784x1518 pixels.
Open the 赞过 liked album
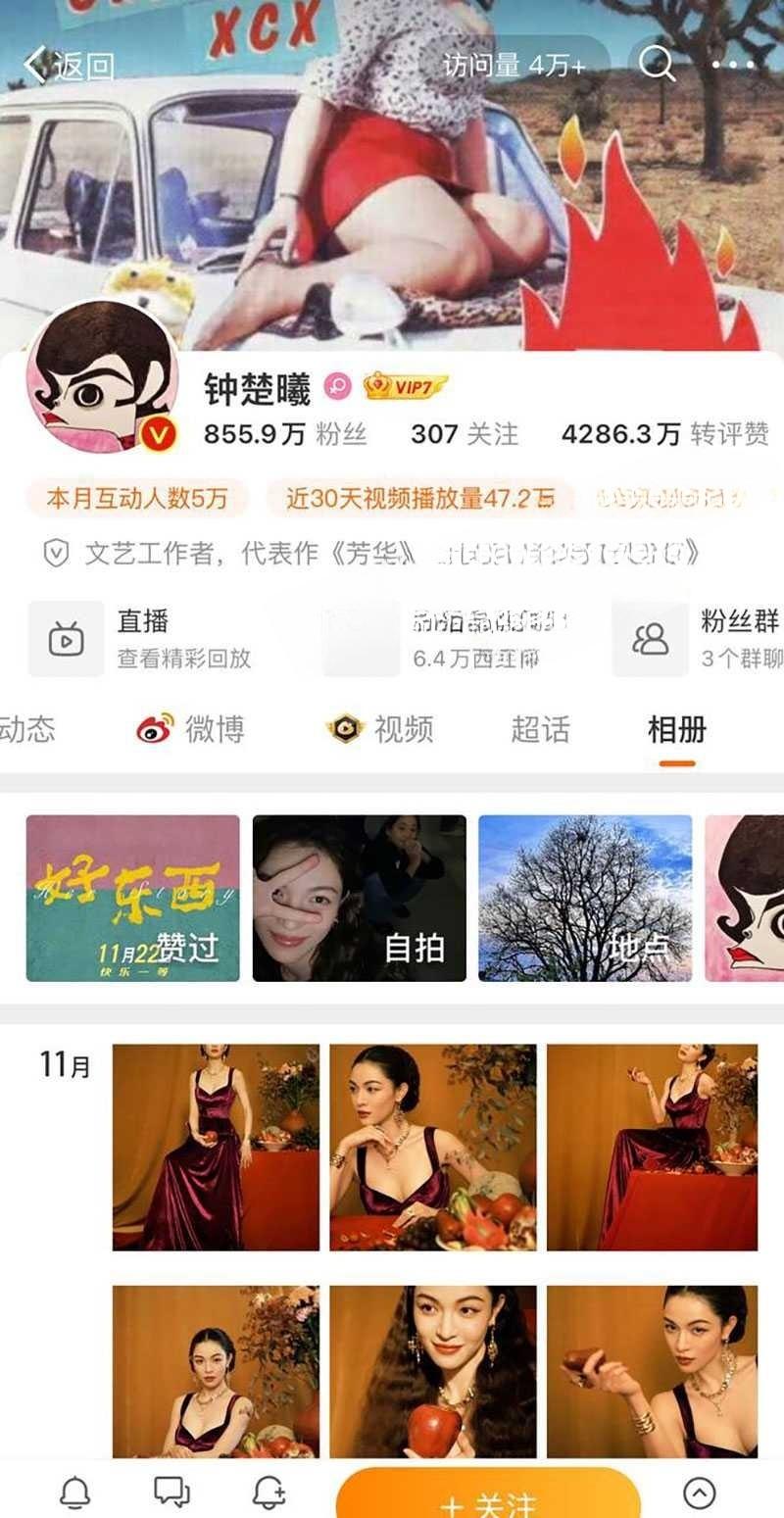click(132, 898)
